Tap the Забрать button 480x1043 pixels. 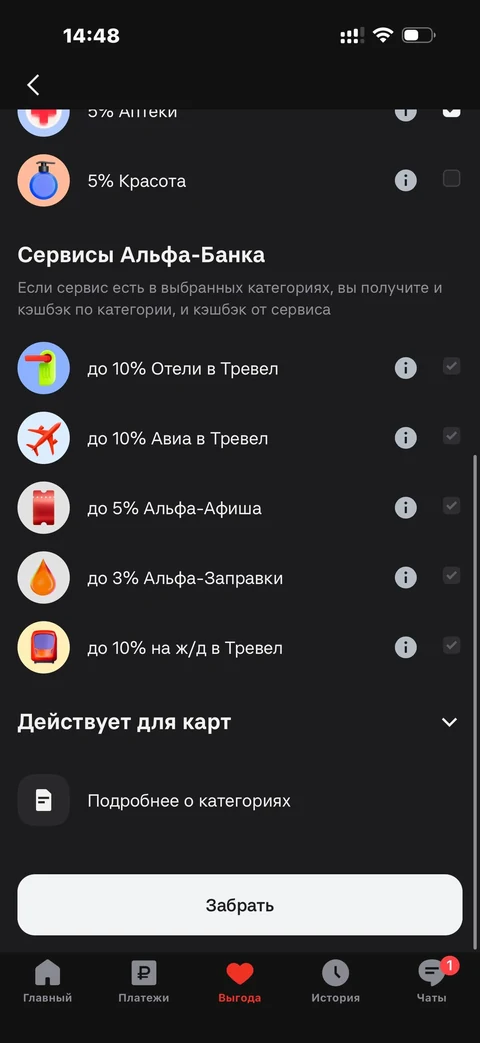tap(239, 905)
